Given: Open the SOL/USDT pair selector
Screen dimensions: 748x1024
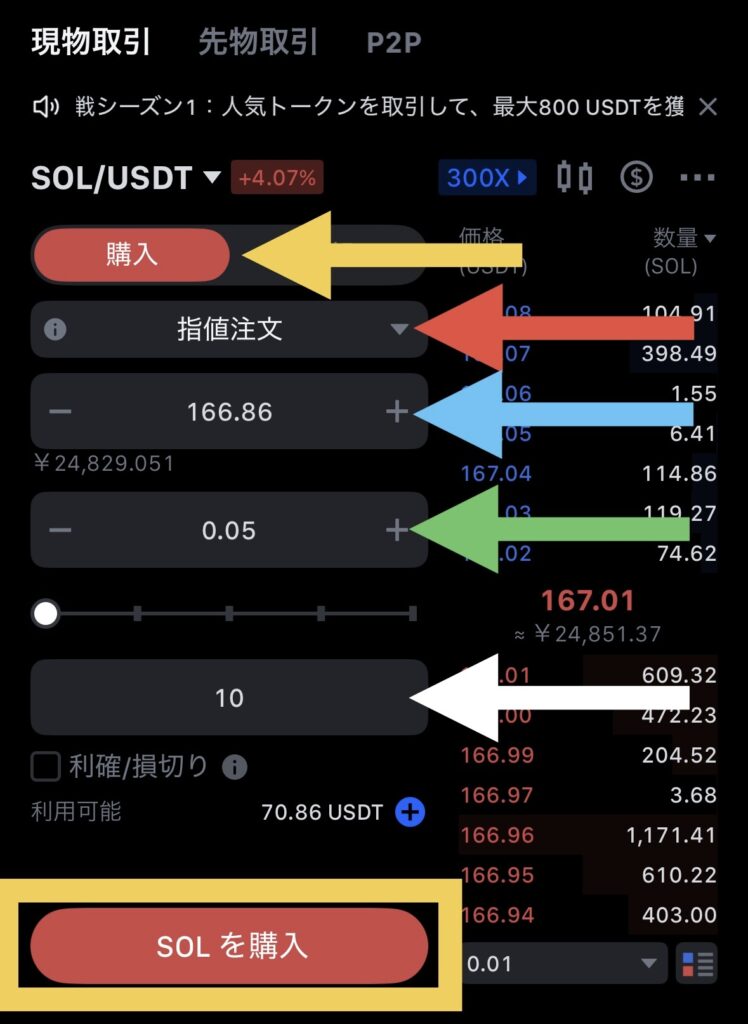Looking at the screenshot, I should click(x=126, y=178).
